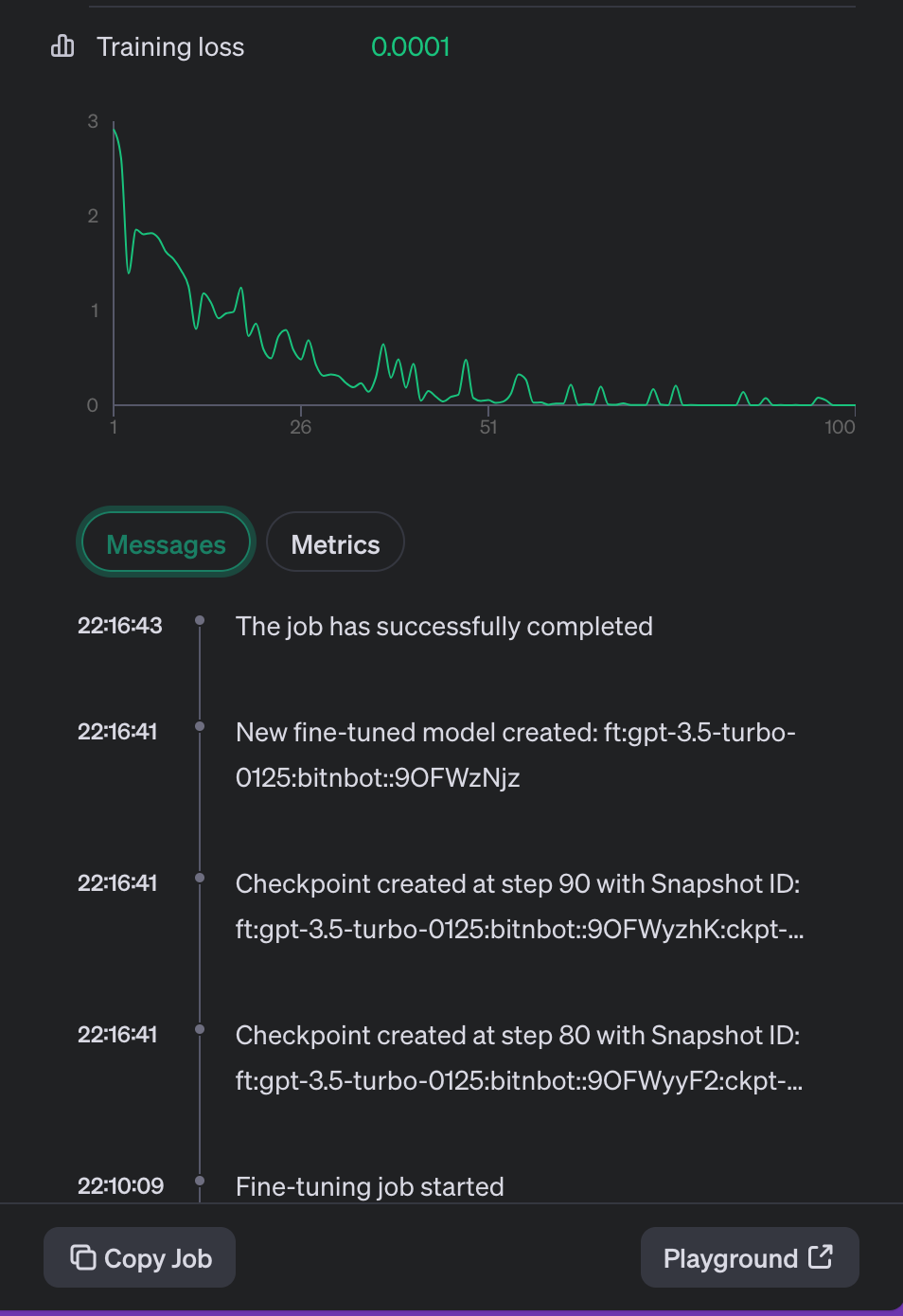The width and height of the screenshot is (903, 1316).
Task: Select the Messages tab
Action: pyautogui.click(x=166, y=543)
